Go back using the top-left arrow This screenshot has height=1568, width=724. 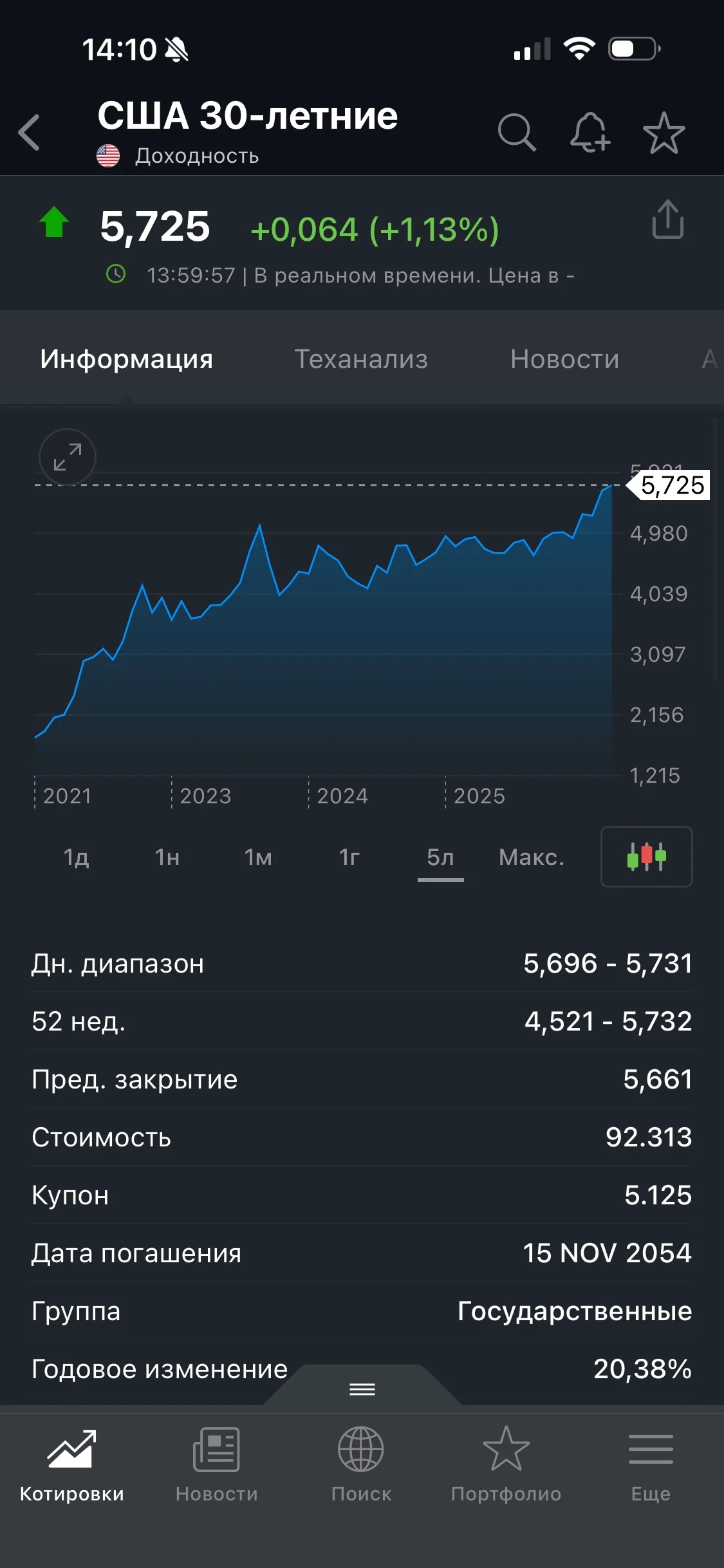(x=30, y=133)
